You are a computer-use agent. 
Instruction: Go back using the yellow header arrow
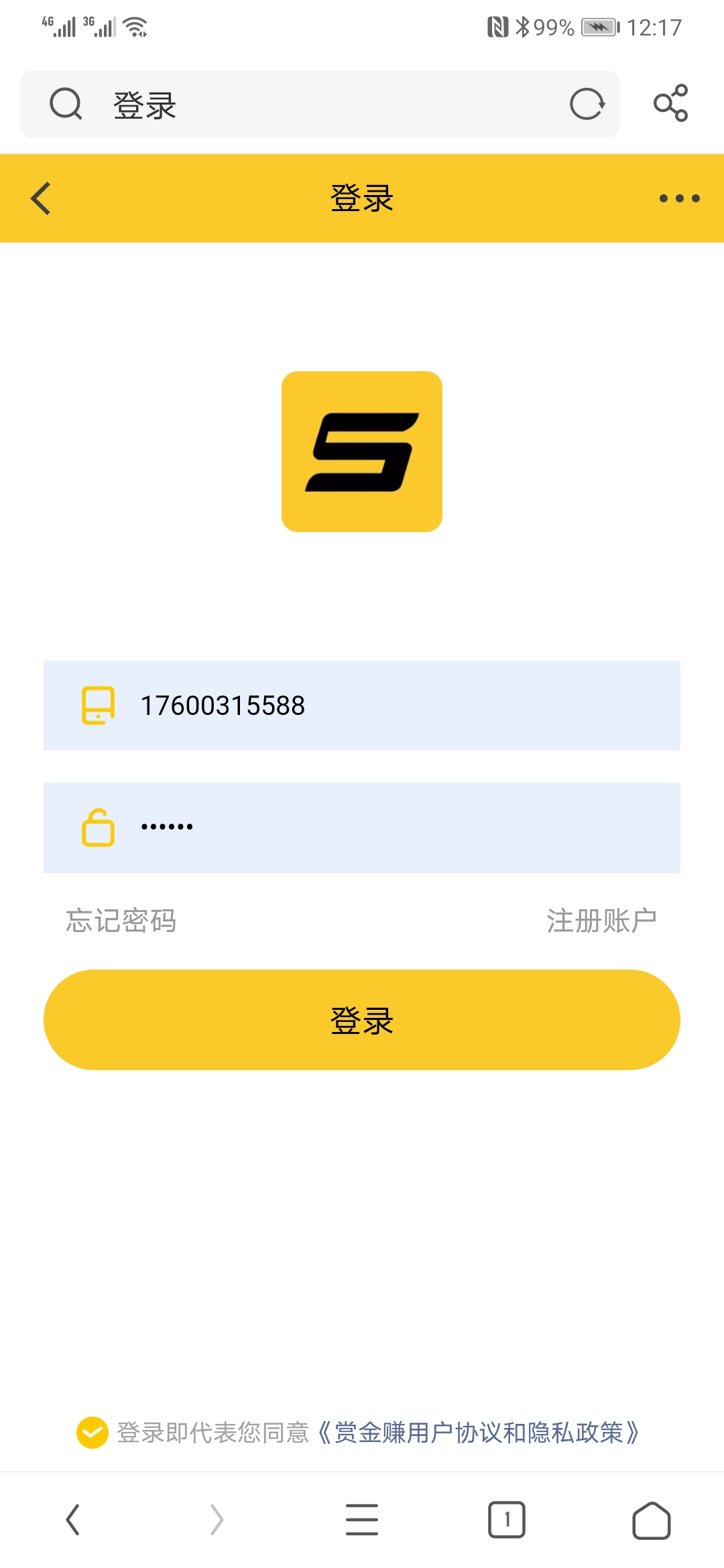[x=41, y=198]
